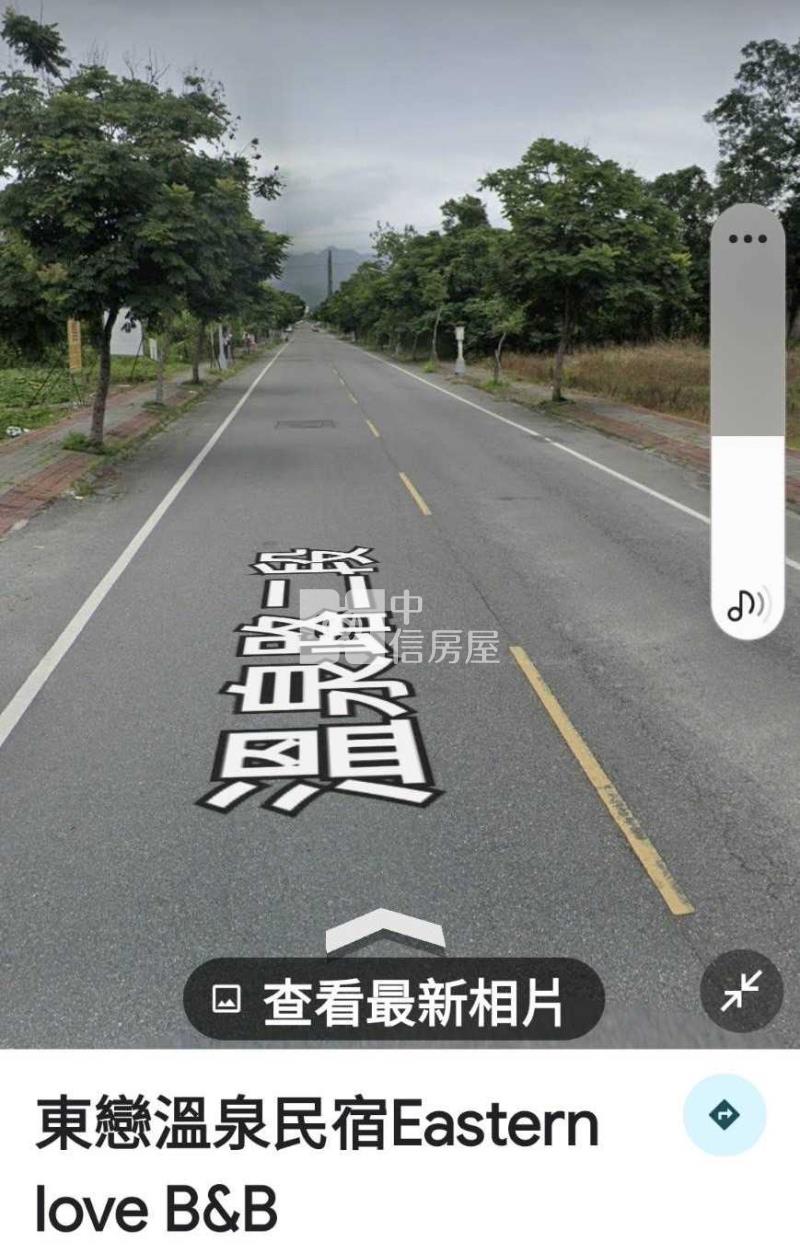Set the volume level on the slider

(x=747, y=436)
